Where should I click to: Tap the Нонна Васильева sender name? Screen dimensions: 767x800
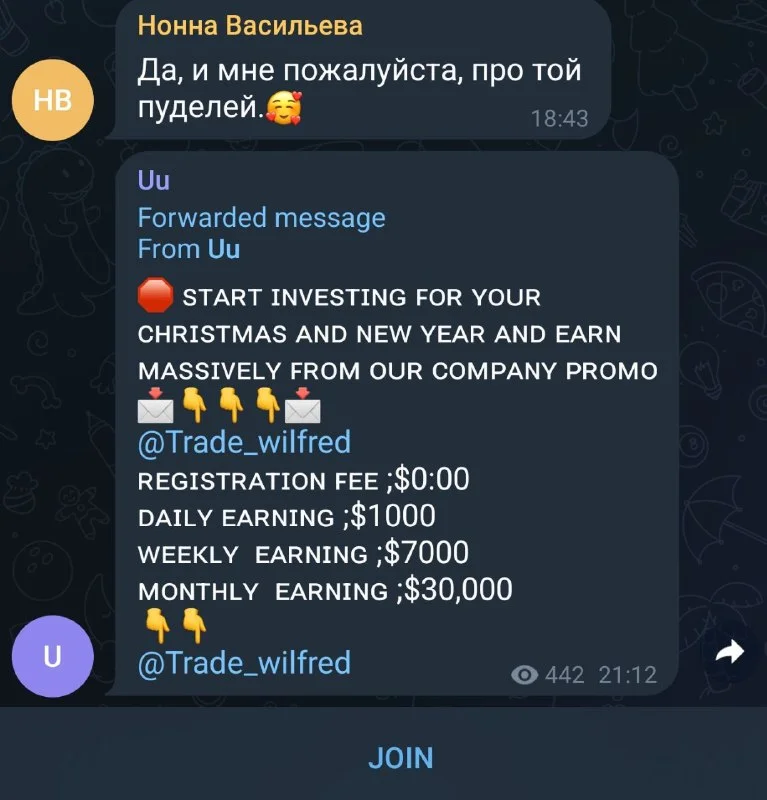point(249,27)
